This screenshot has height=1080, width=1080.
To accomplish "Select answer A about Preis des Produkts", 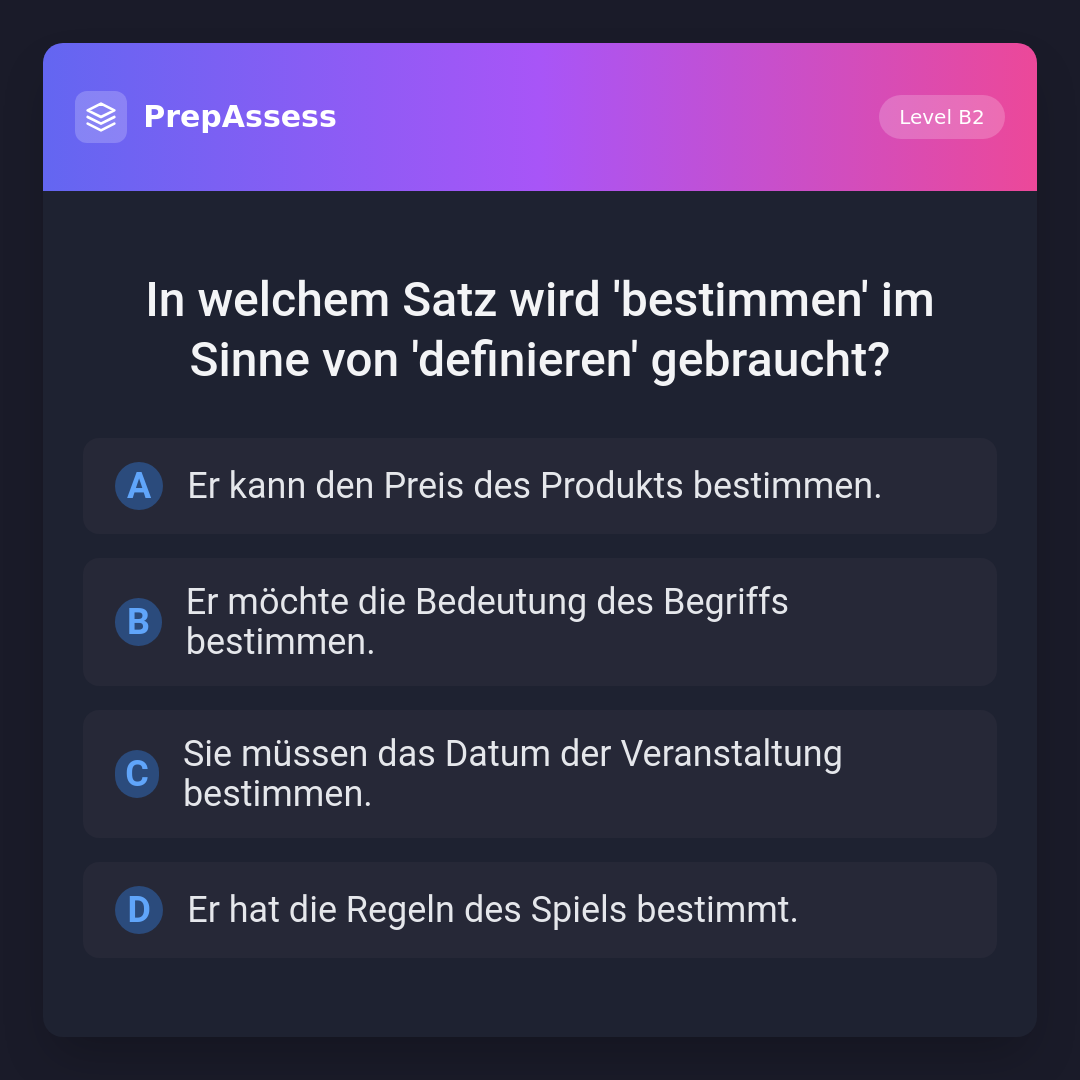I will 539,486.
